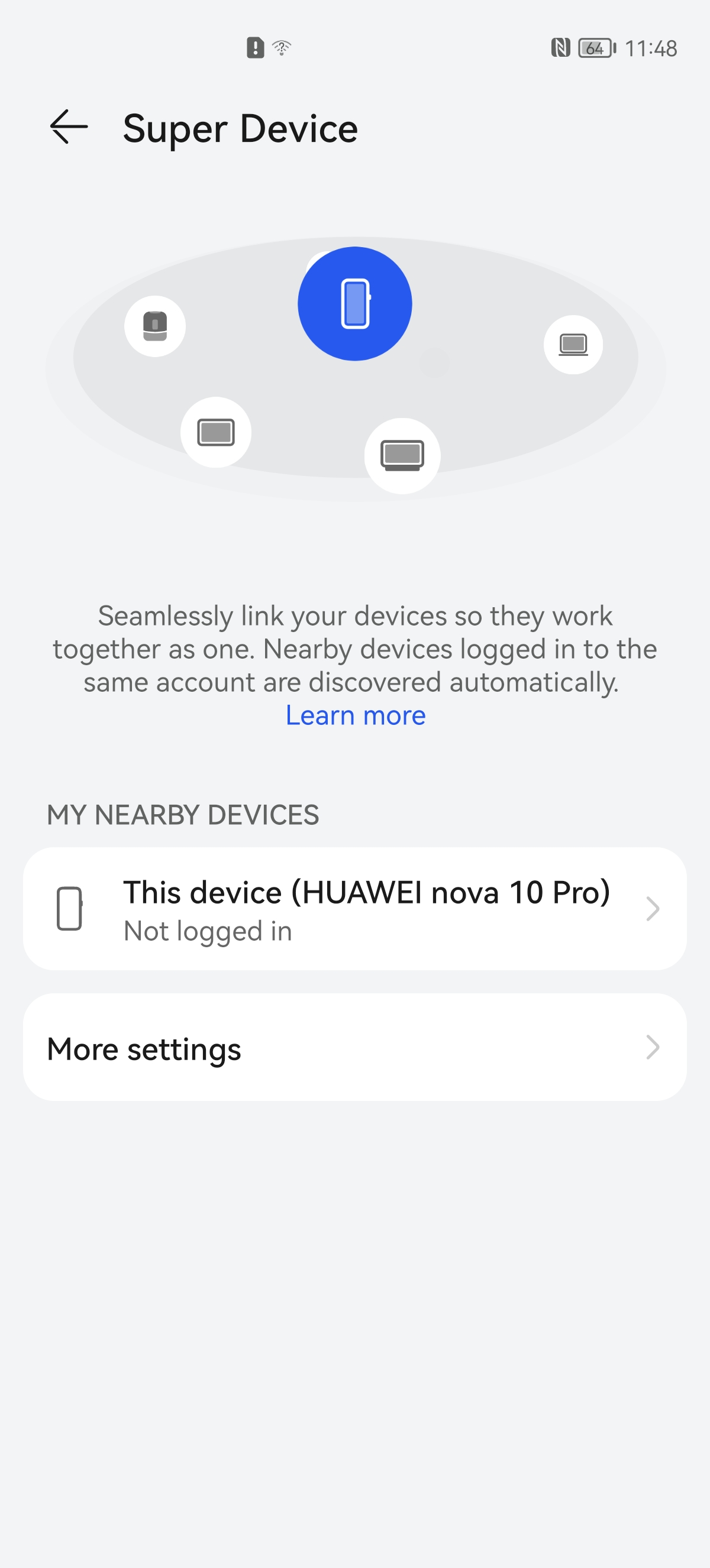Open the Learn more link
710x1568 pixels.
pos(355,715)
